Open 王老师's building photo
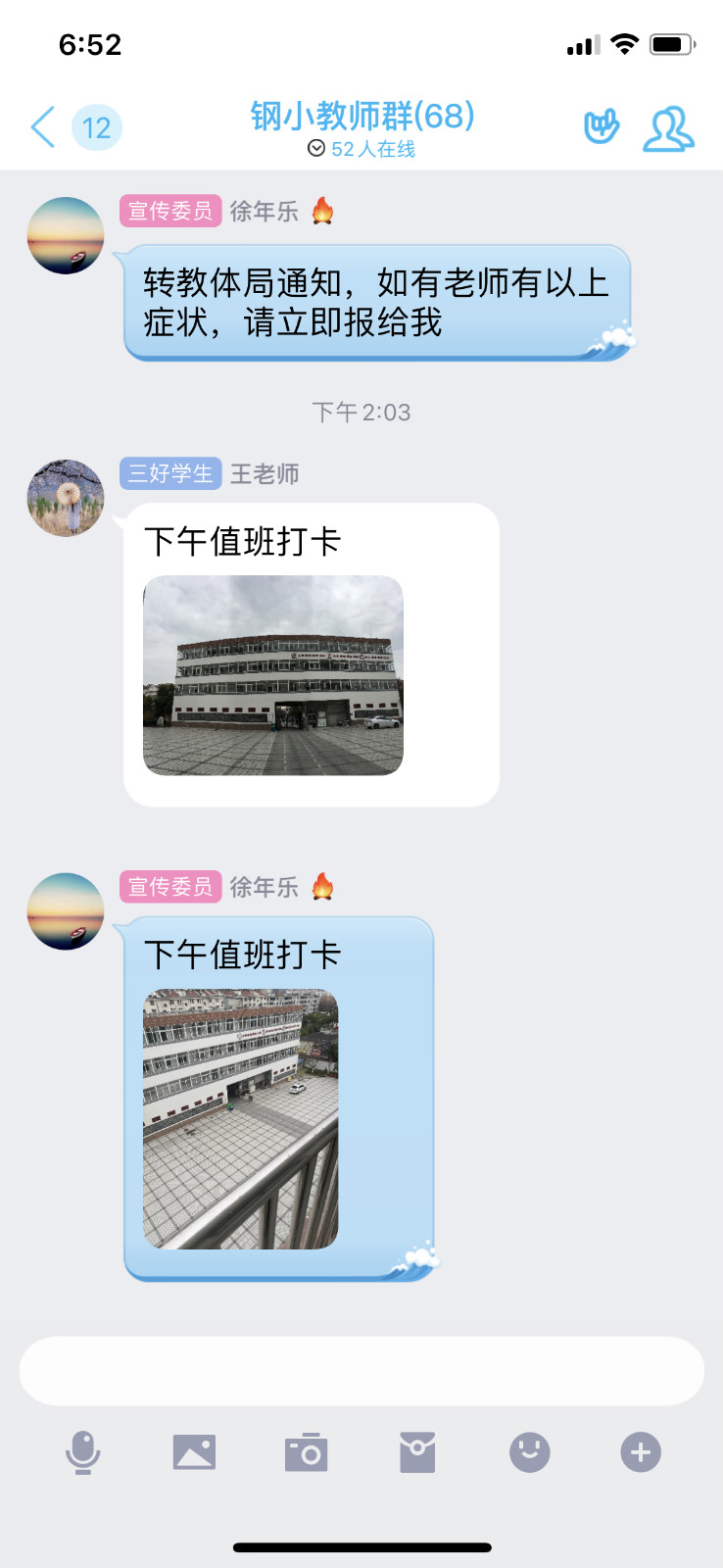The image size is (723, 1568). tap(273, 675)
